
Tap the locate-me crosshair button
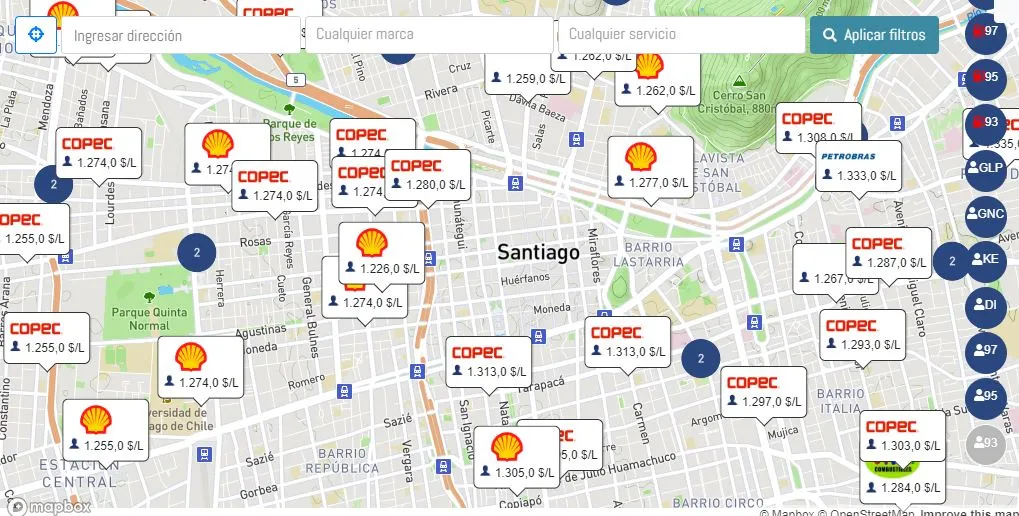[36, 35]
